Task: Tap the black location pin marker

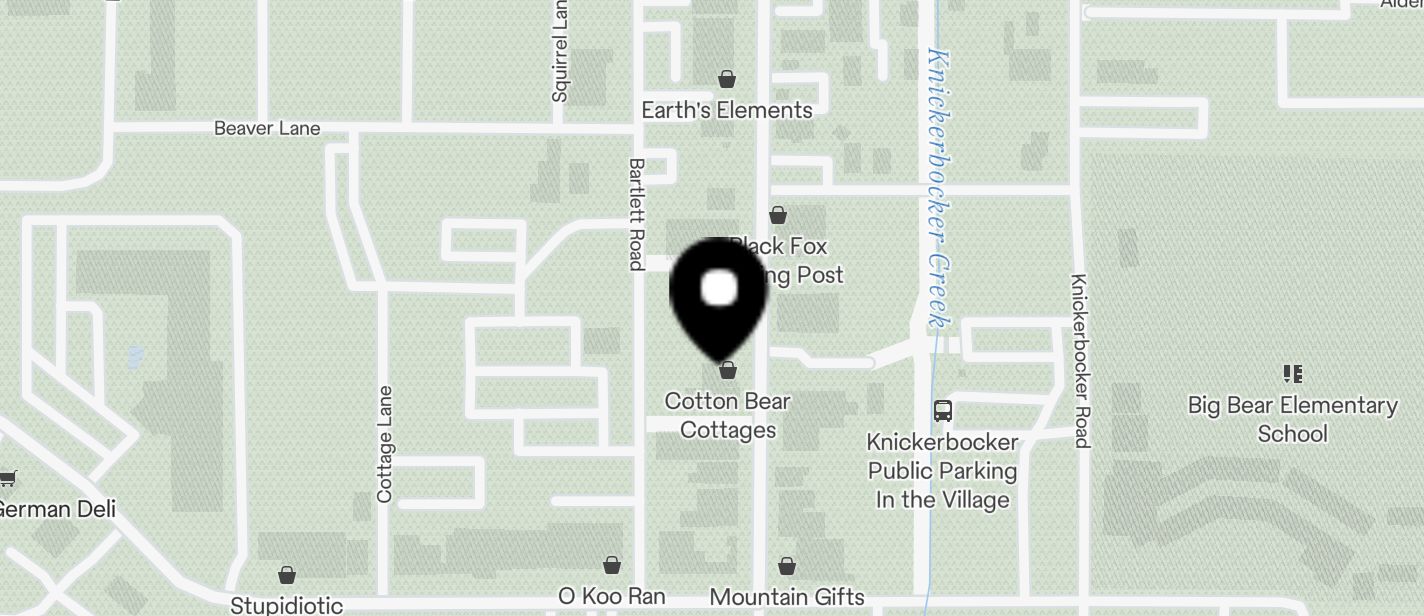Action: (x=719, y=295)
